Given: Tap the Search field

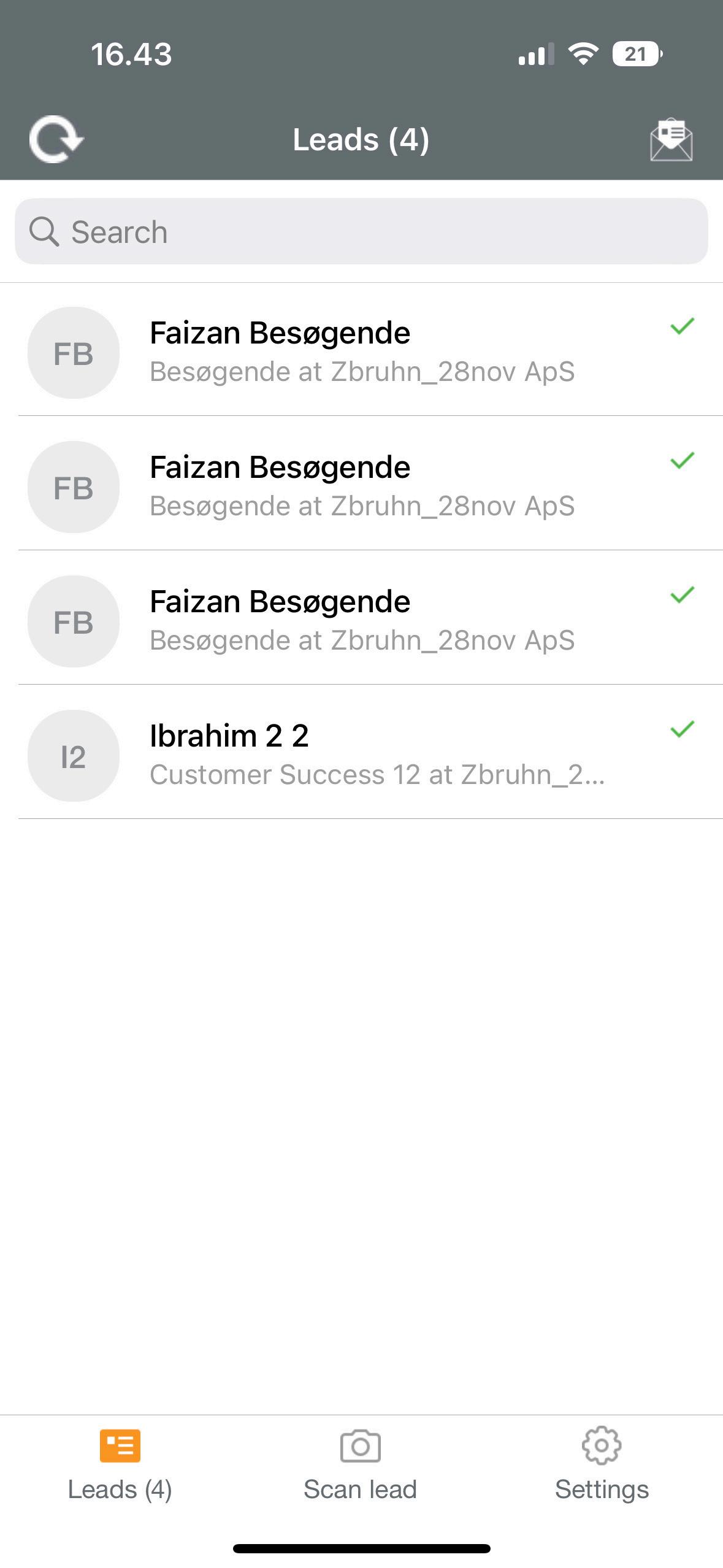Looking at the screenshot, I should click(x=361, y=232).
